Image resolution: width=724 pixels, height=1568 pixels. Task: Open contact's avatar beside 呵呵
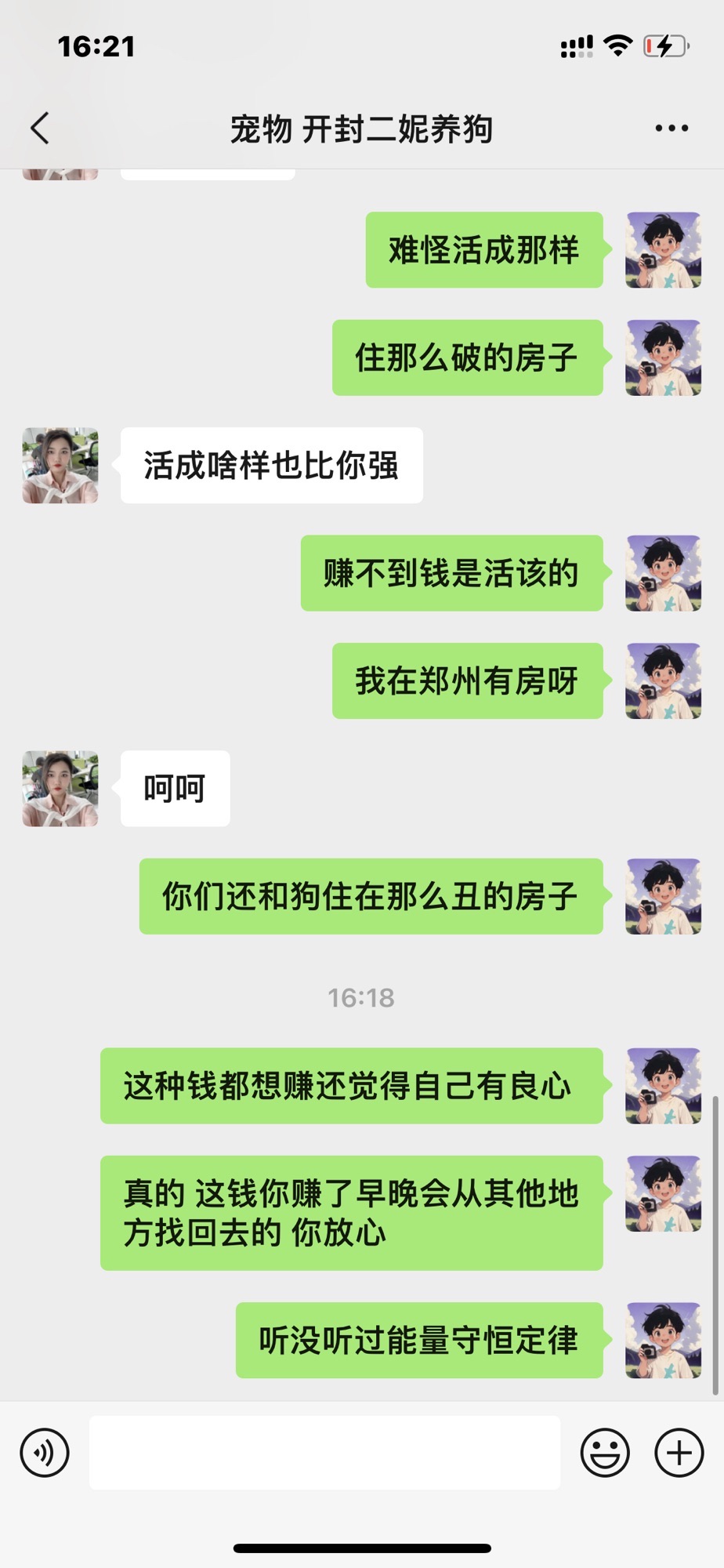pyautogui.click(x=60, y=788)
